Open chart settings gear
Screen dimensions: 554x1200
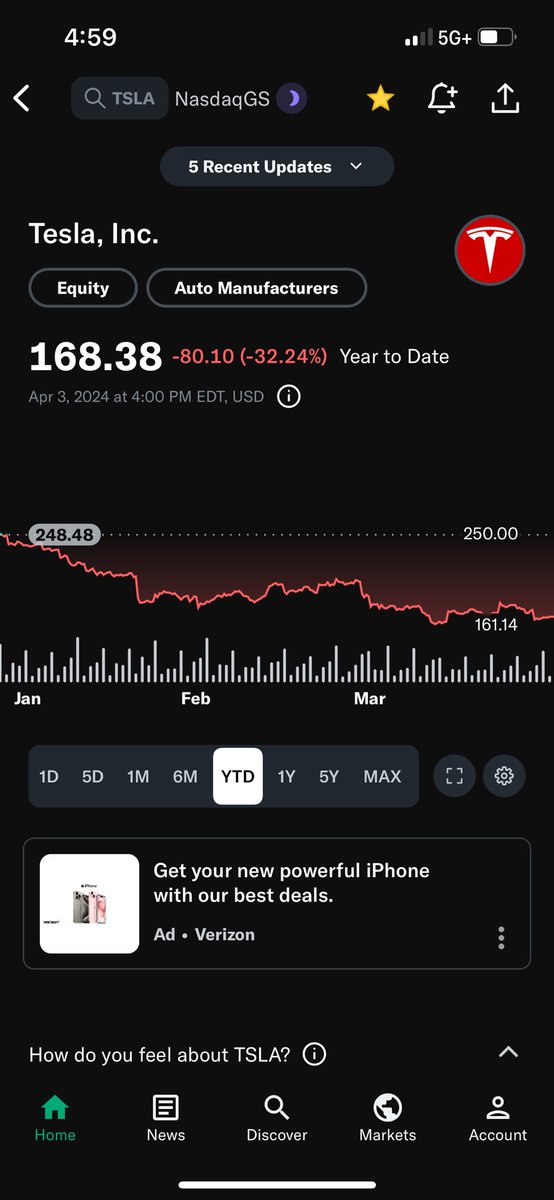coord(504,776)
